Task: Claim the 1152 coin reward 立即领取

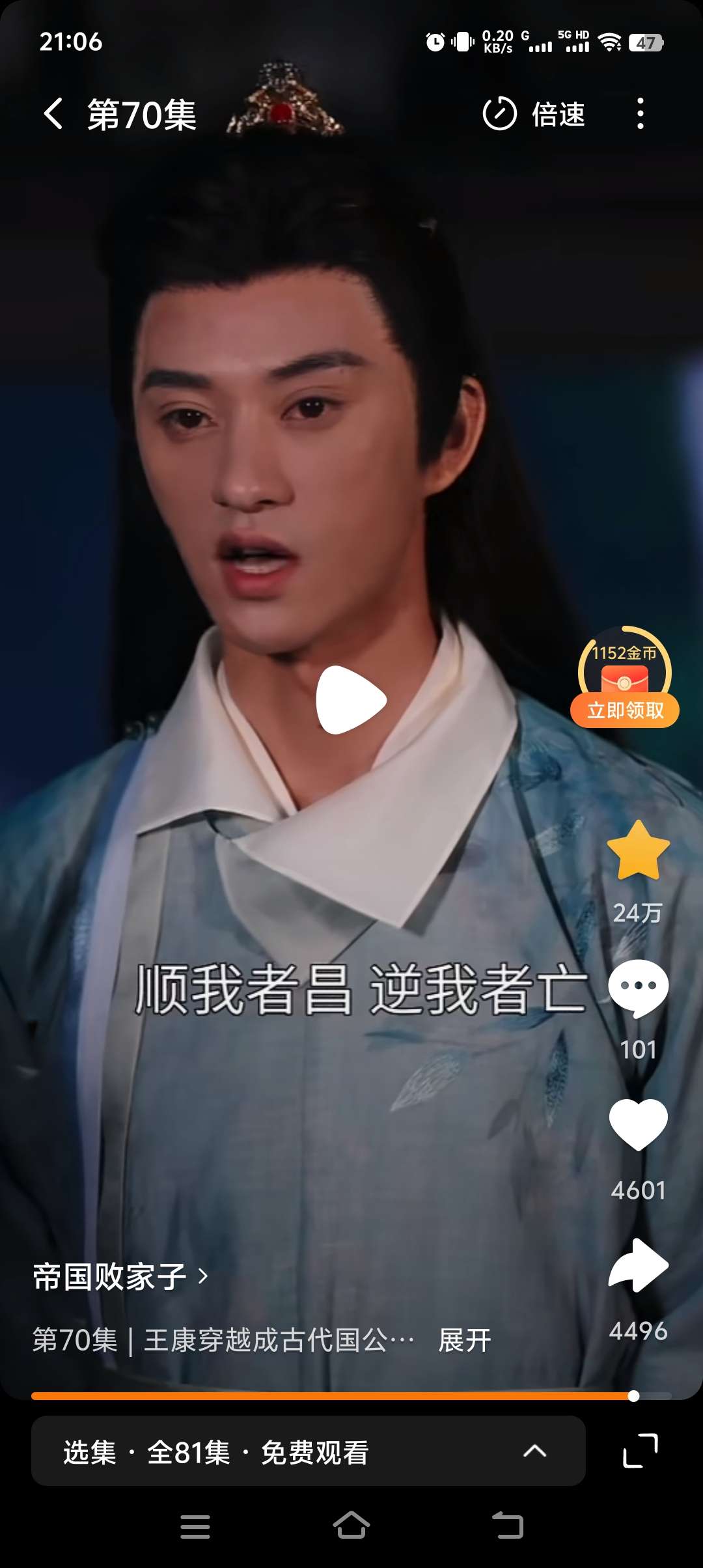Action: pyautogui.click(x=624, y=709)
